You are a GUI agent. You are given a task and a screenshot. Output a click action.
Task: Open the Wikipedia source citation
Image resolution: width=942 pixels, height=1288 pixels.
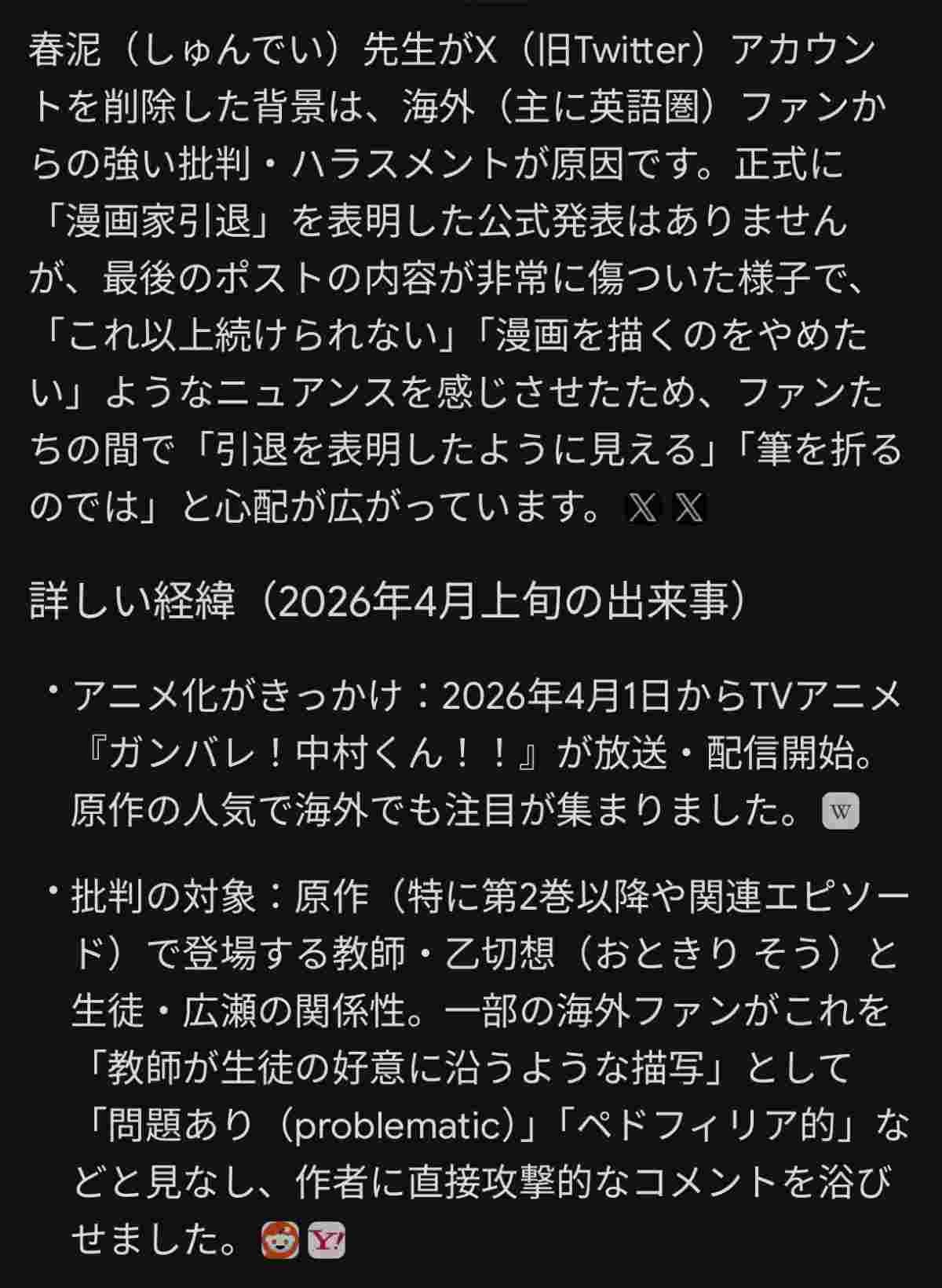click(839, 812)
